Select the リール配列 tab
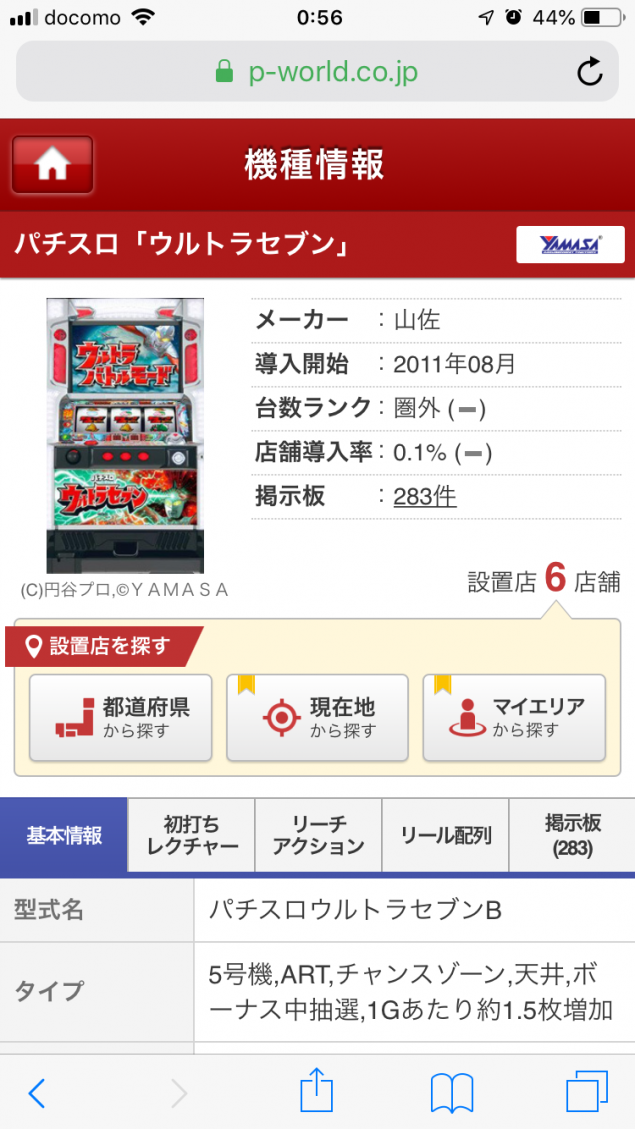Viewport: 635px width, 1129px height. coord(445,835)
